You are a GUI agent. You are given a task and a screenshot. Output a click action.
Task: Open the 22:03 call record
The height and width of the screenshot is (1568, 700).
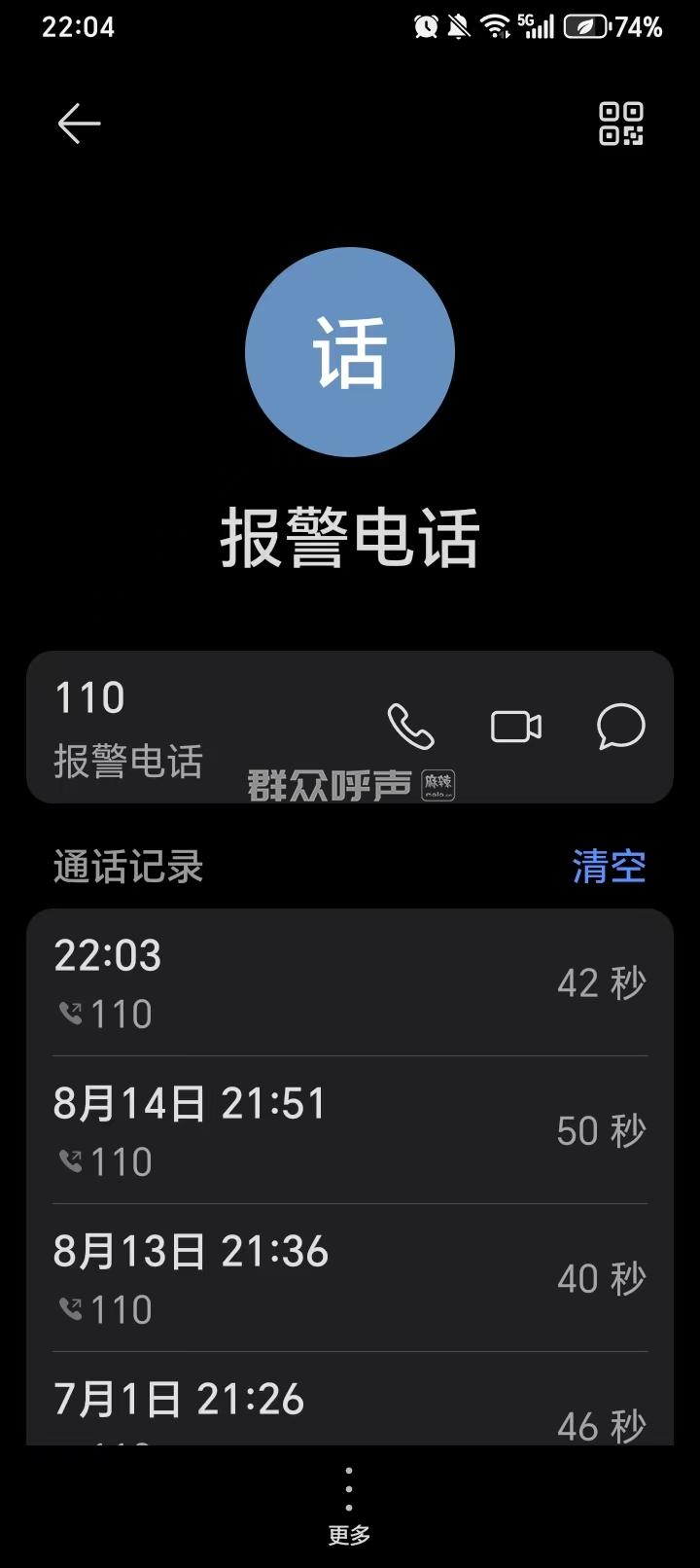(350, 982)
